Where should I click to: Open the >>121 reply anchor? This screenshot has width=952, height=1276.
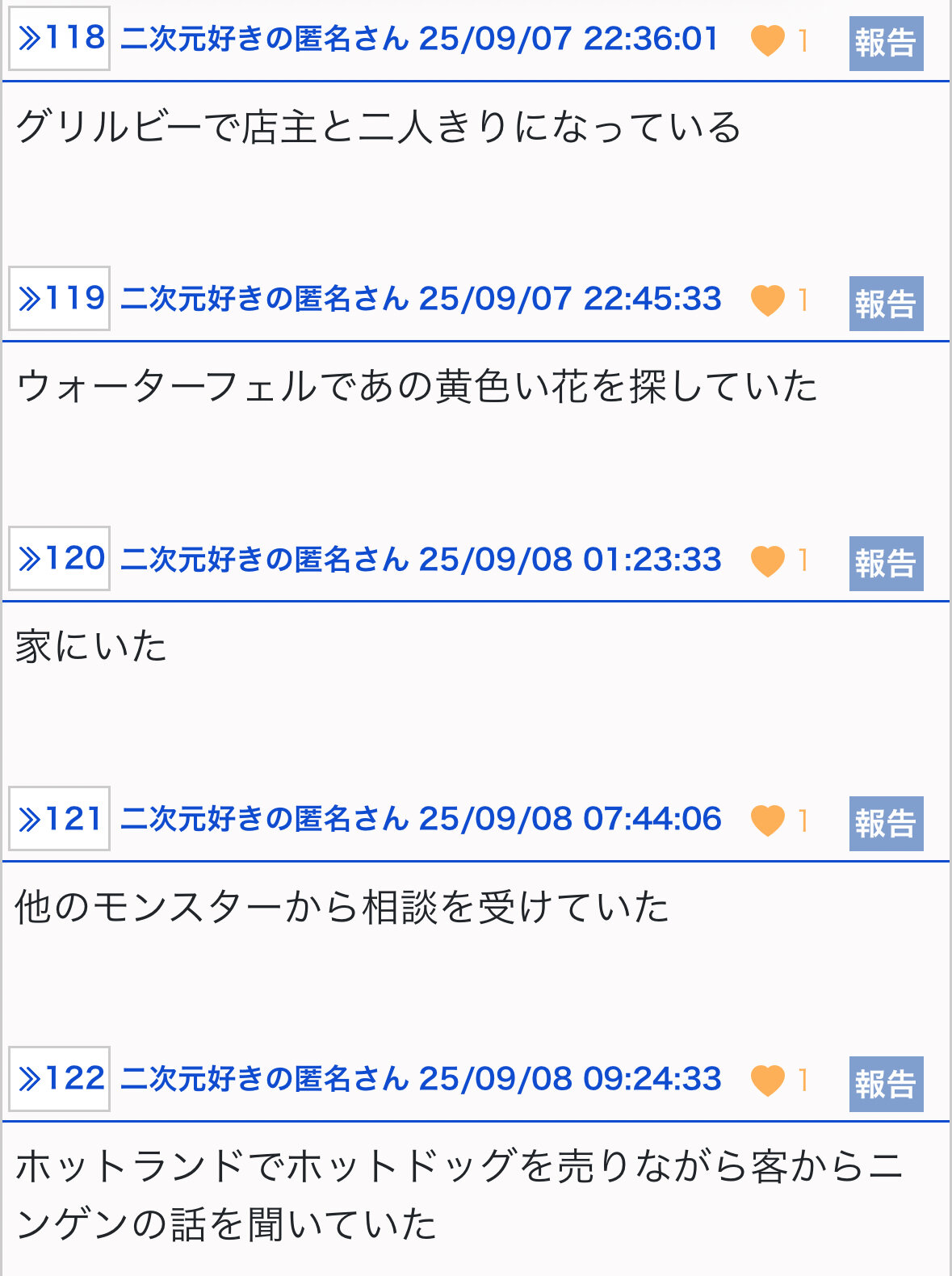coord(59,818)
